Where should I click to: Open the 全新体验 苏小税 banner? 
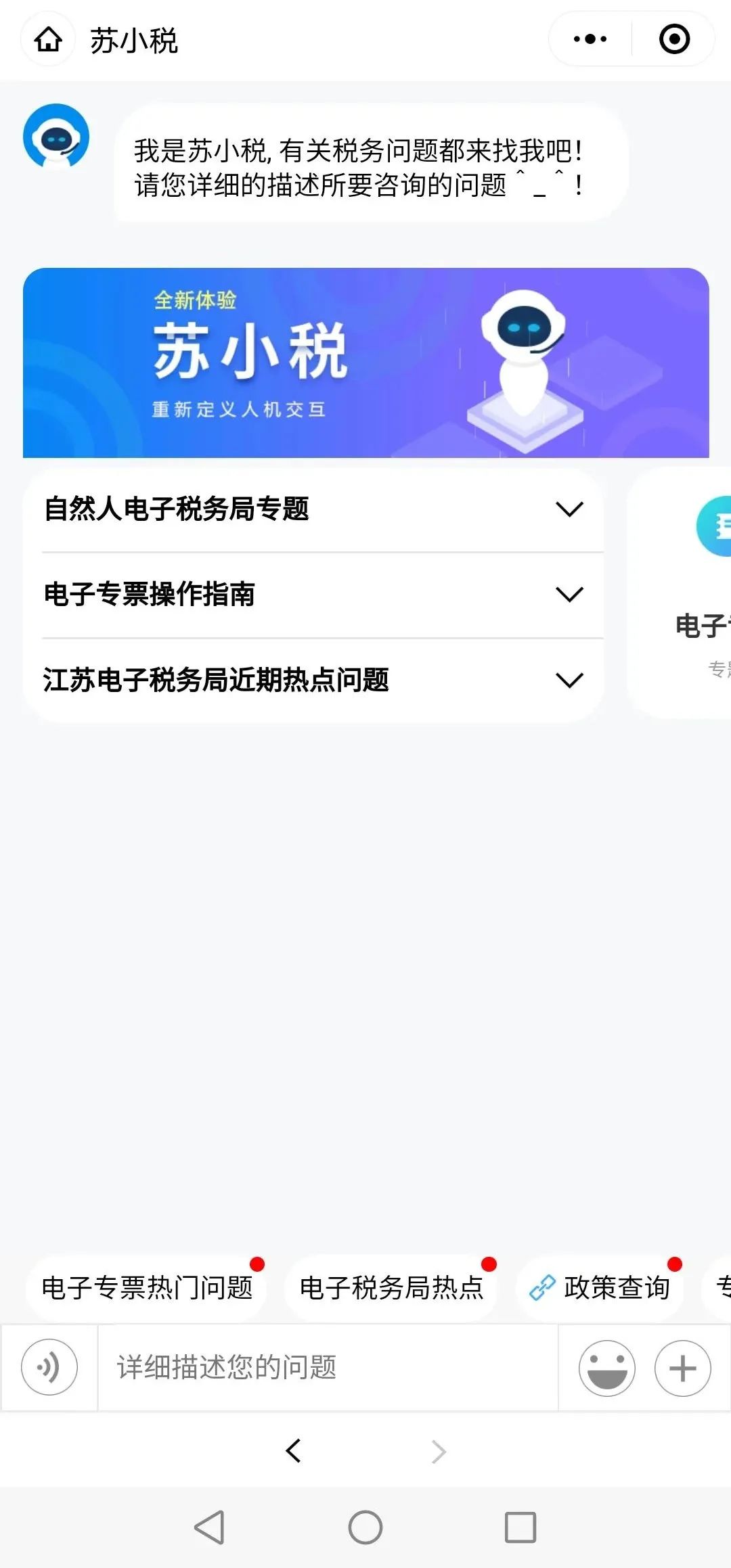366,363
